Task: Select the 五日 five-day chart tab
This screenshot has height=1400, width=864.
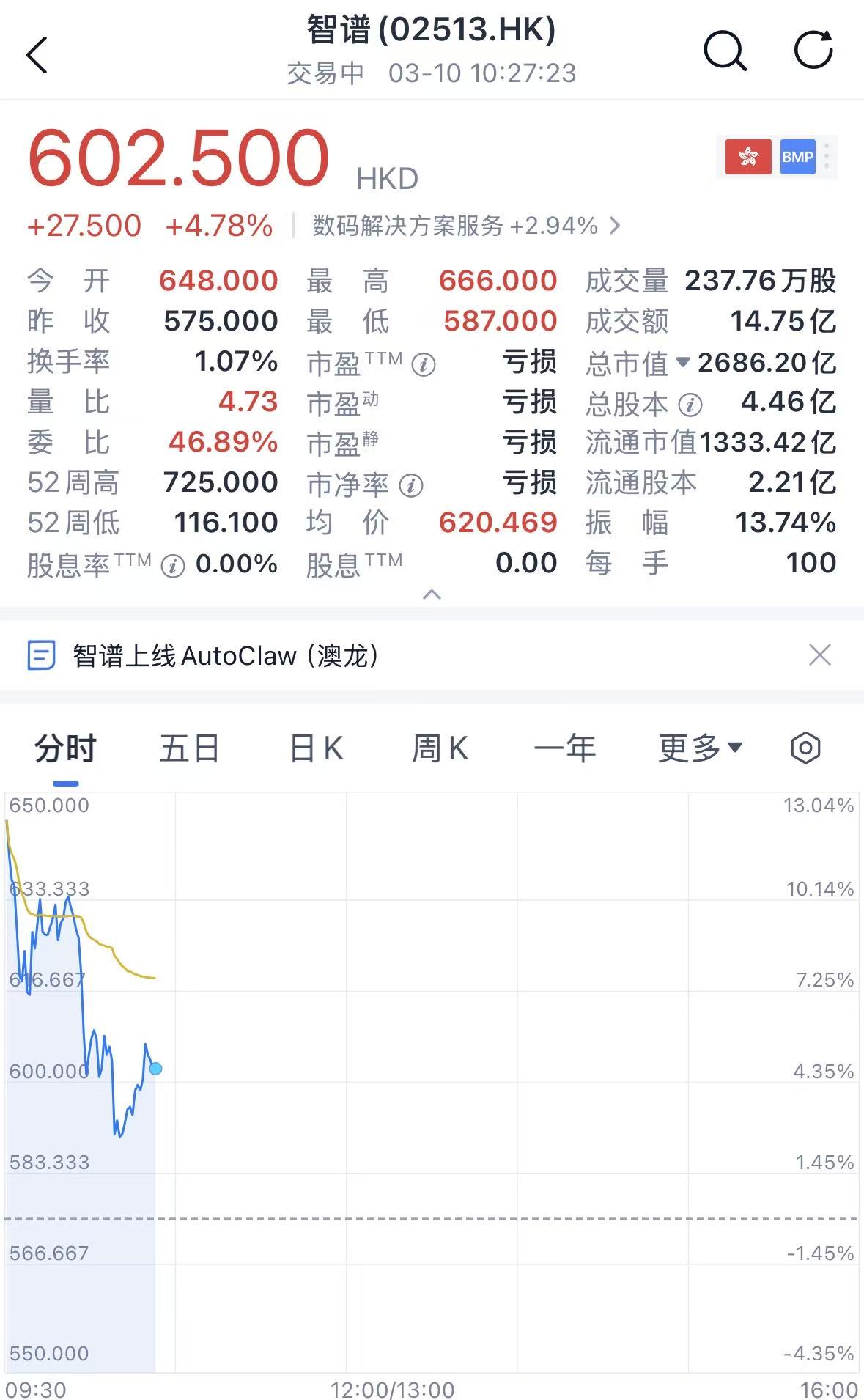Action: 188,748
